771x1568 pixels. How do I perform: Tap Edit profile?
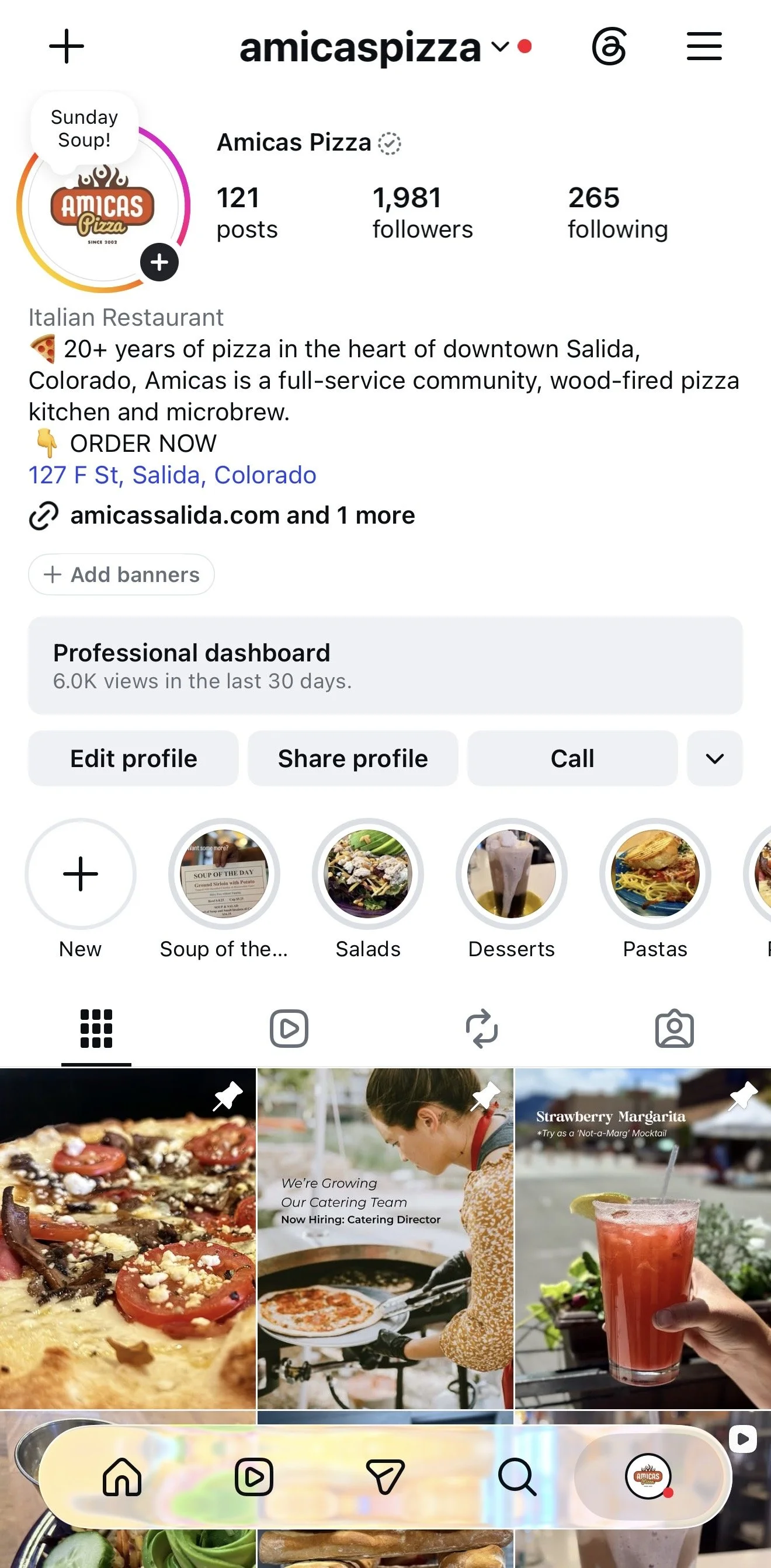(133, 758)
